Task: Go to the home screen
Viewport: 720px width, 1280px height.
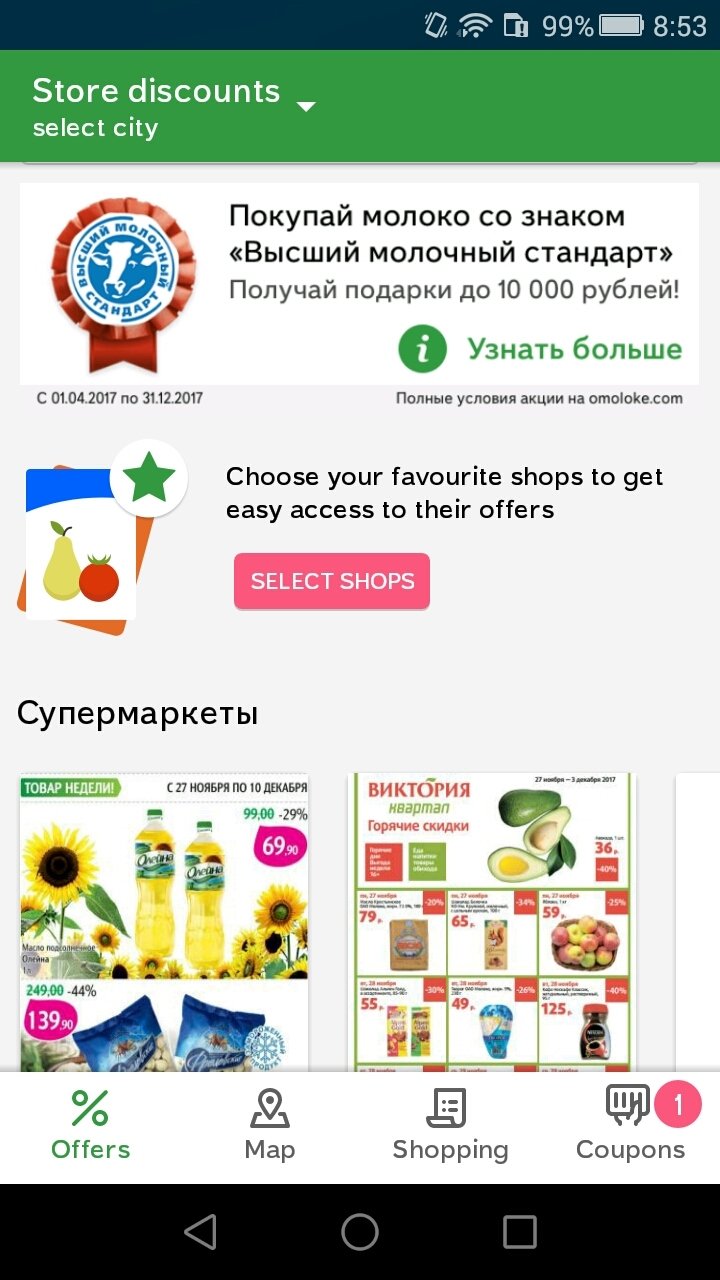Action: [360, 1232]
